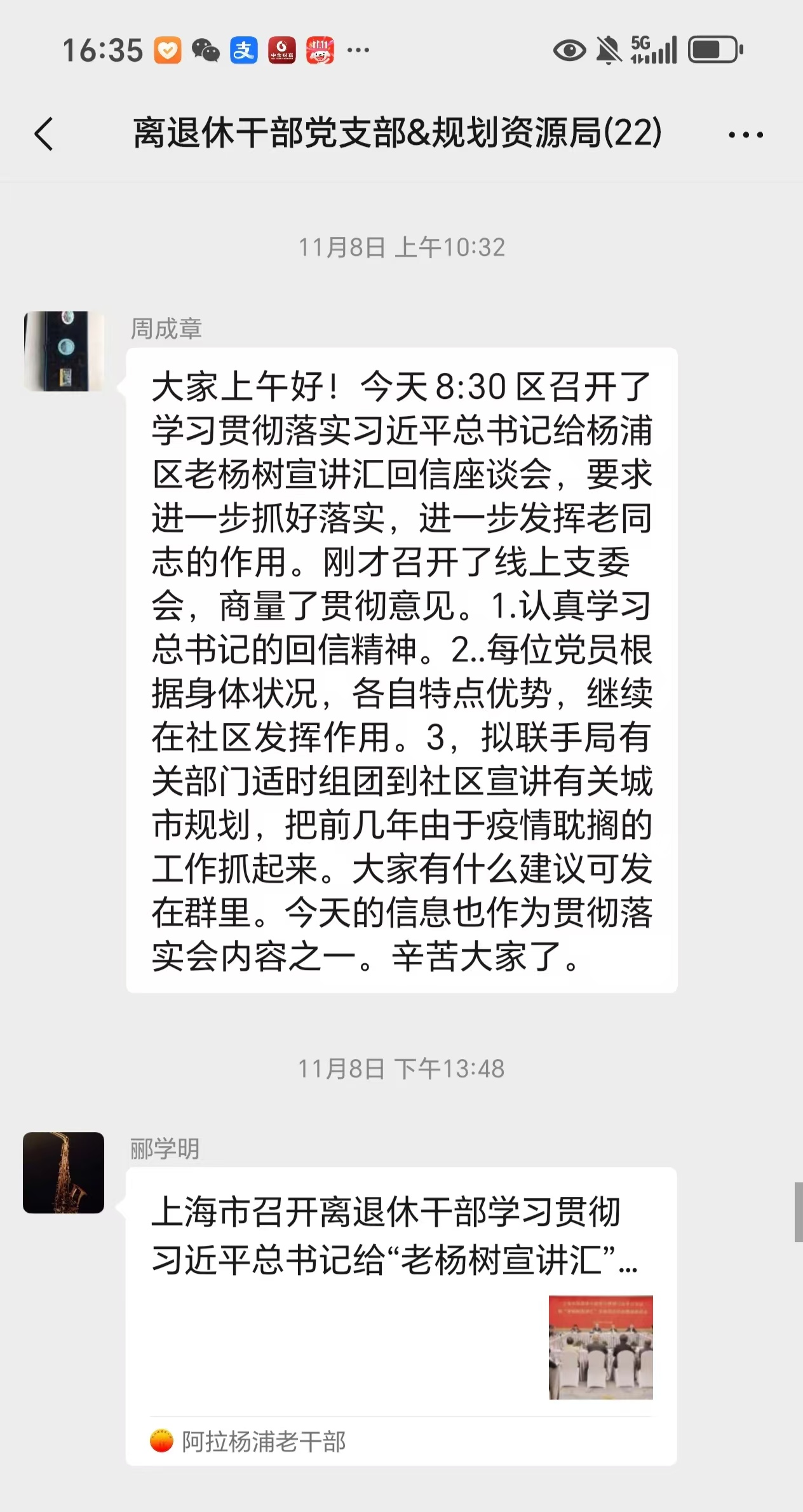Viewport: 803px width, 1512px height.
Task: Go back from the group chat
Action: tap(43, 134)
